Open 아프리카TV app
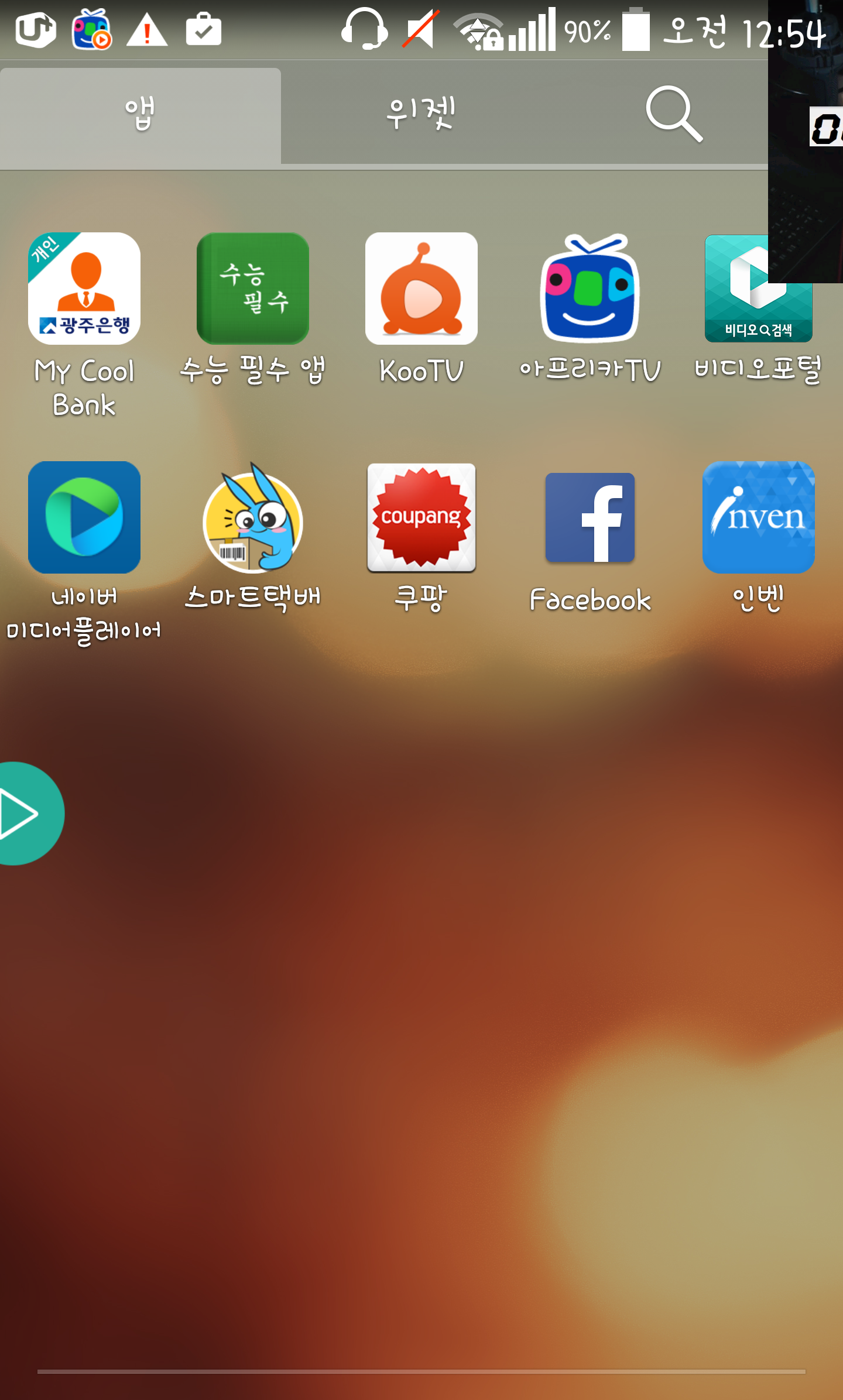This screenshot has height=1400, width=843. tap(590, 289)
